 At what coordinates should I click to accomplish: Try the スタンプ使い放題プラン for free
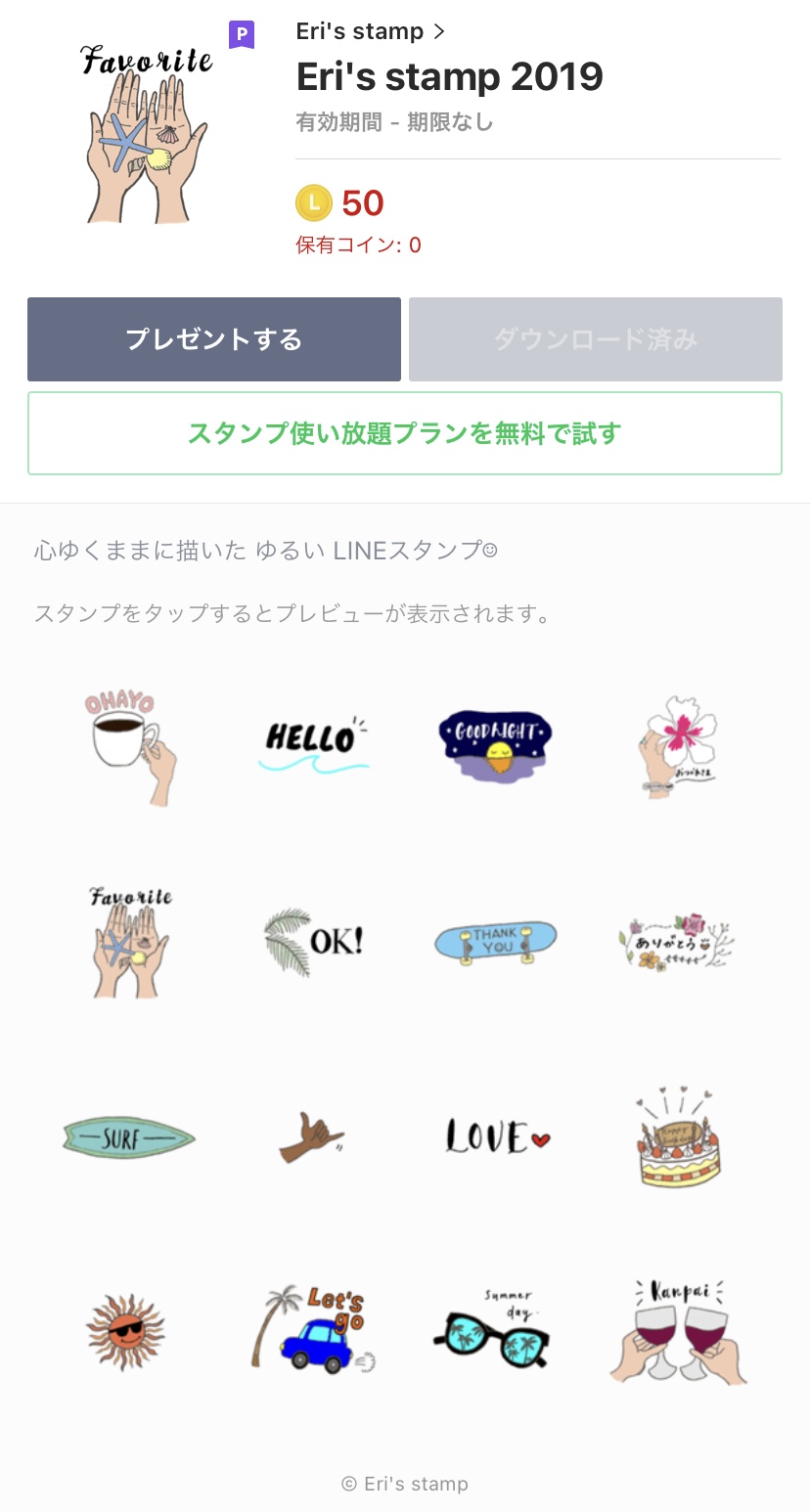(405, 433)
